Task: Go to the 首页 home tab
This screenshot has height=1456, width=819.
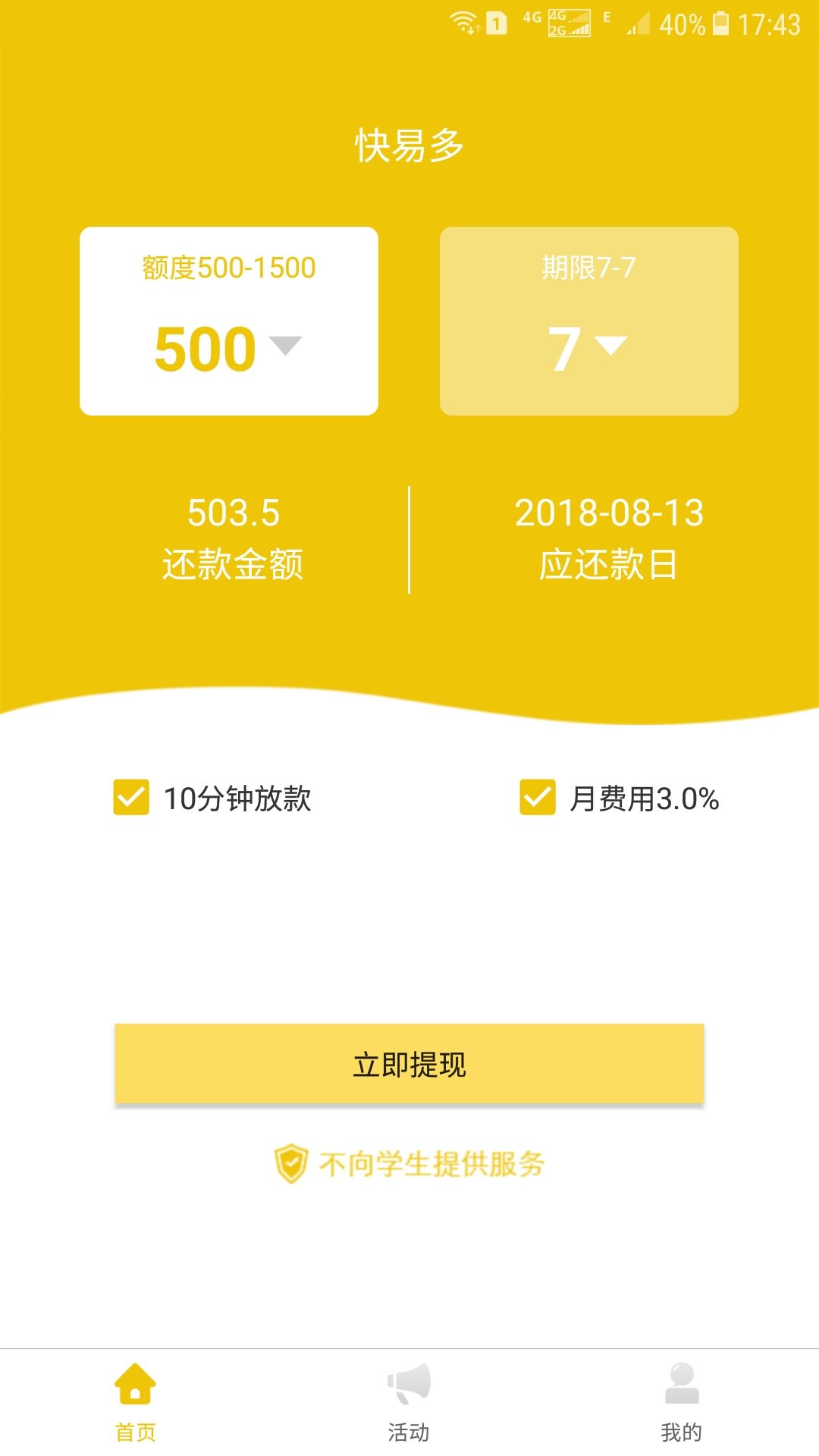Action: point(136,1401)
